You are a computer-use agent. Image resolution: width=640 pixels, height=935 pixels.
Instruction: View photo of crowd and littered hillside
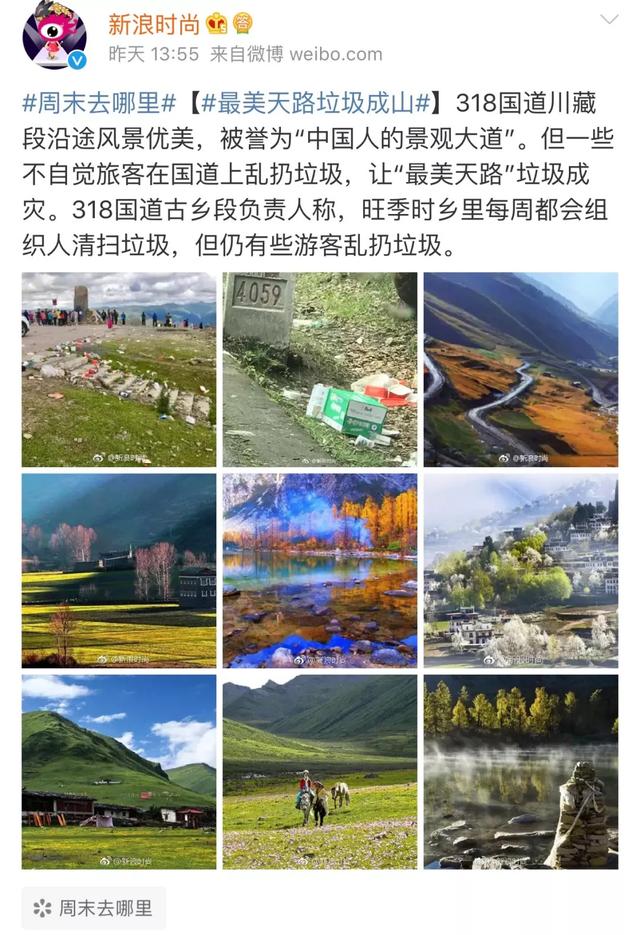point(119,369)
